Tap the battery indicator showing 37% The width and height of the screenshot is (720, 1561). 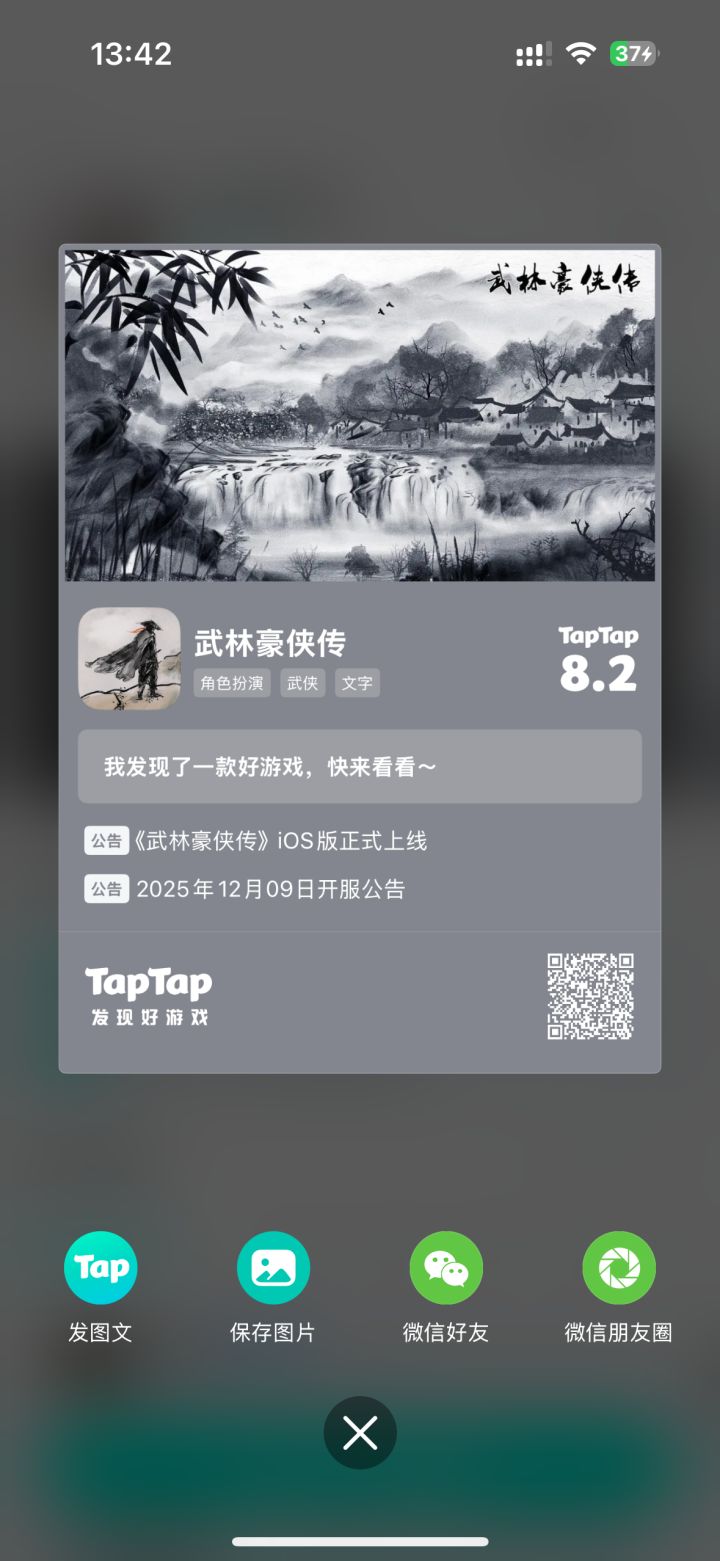(x=633, y=54)
